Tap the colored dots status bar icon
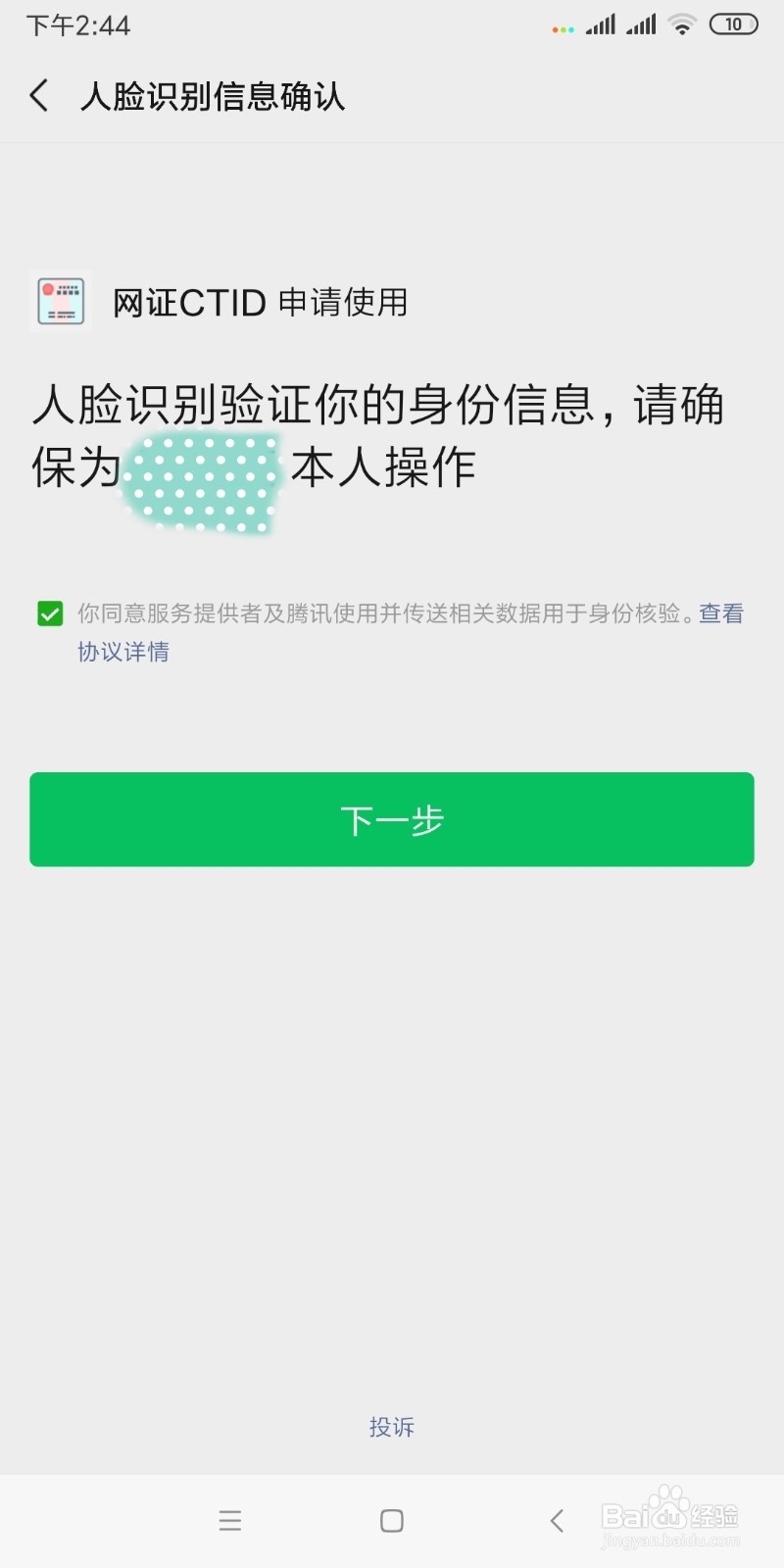 (561, 27)
